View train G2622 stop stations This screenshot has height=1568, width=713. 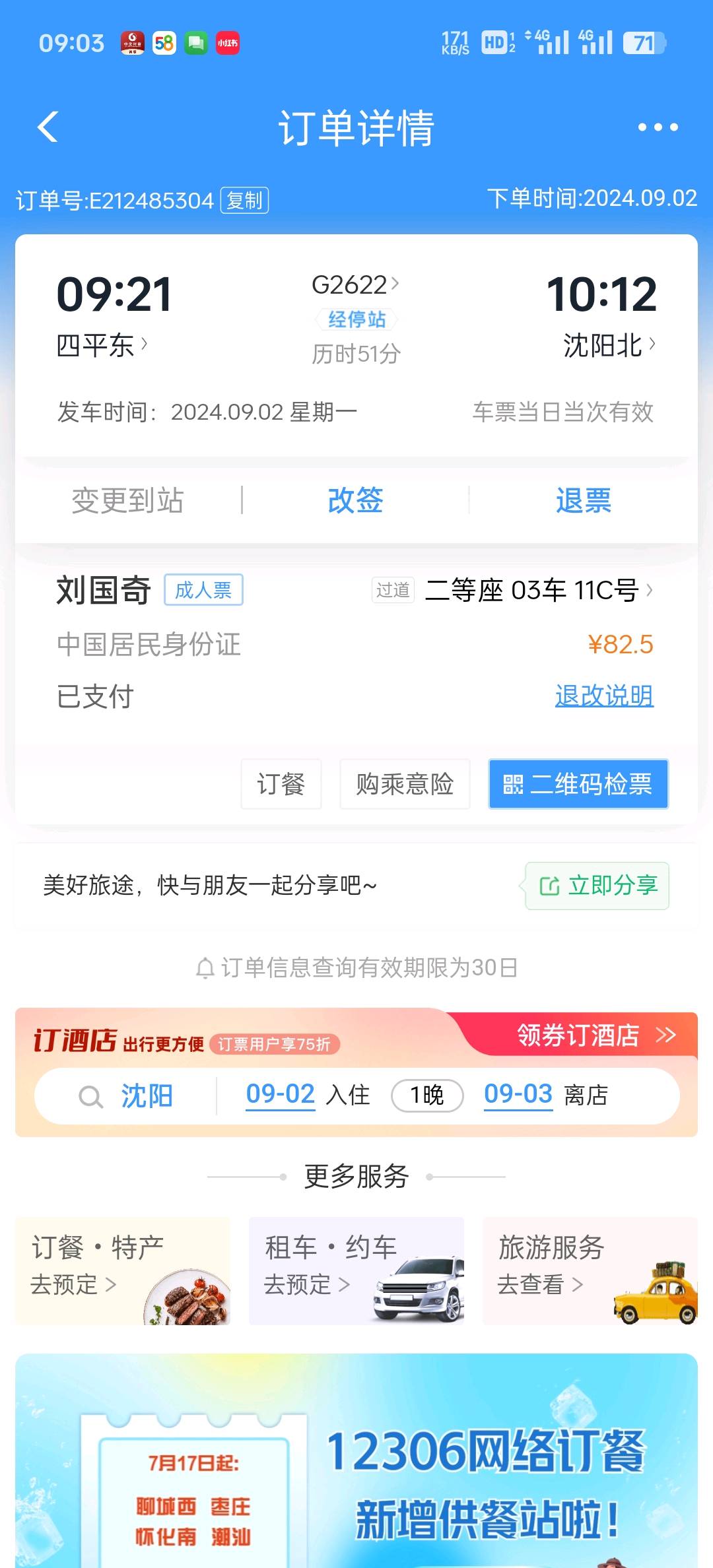tap(356, 319)
